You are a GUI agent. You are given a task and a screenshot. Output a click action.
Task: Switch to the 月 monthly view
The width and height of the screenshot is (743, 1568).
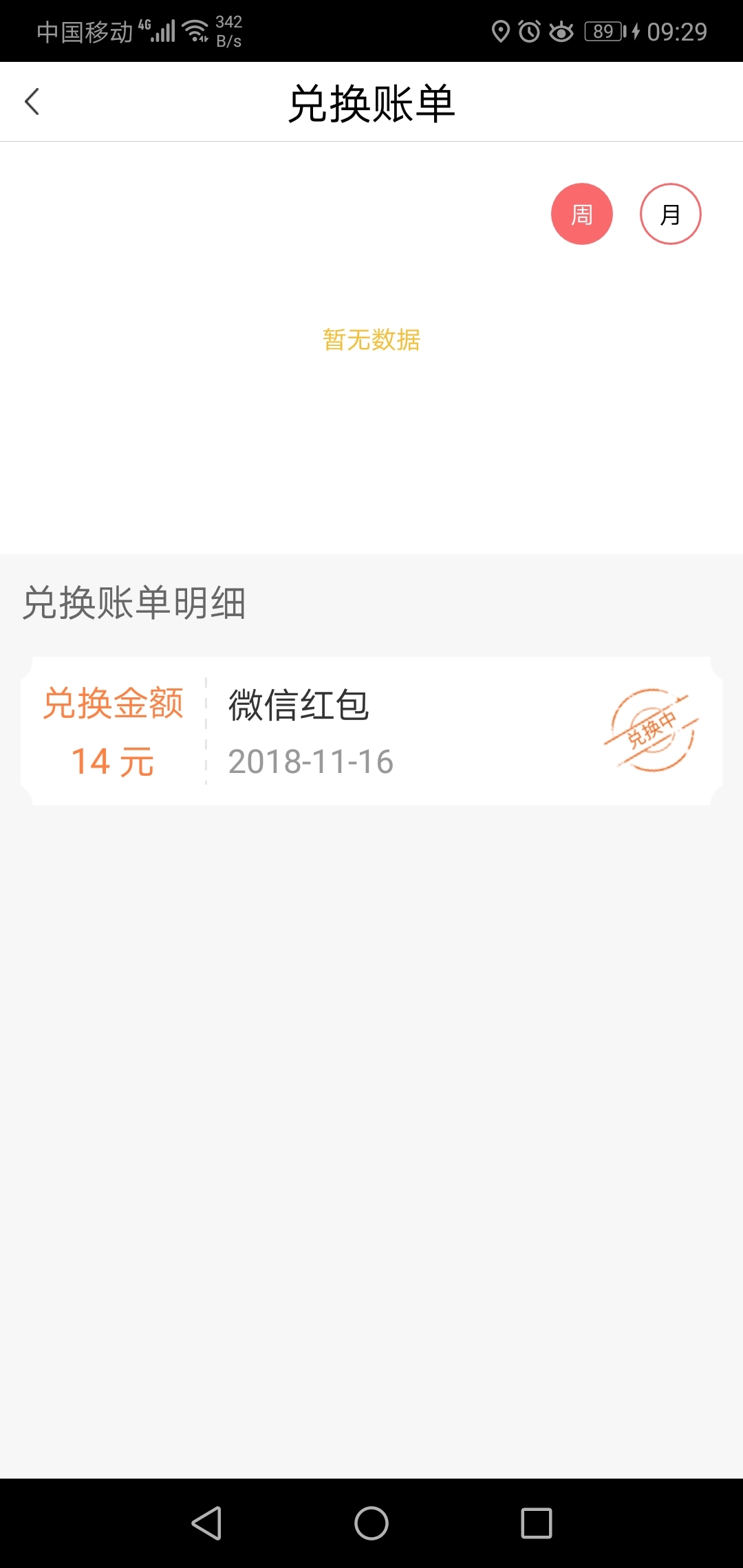[670, 214]
